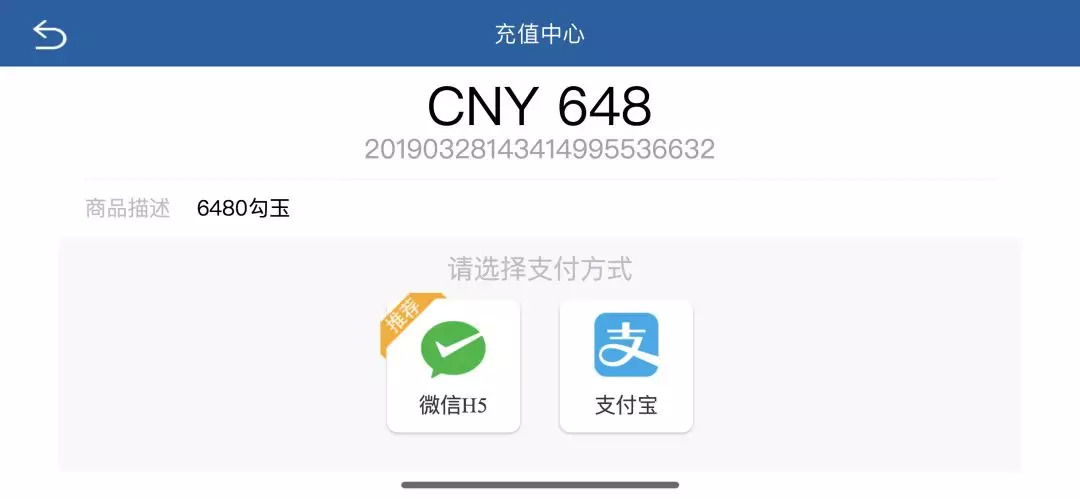Choose 支付宝 as payment method
Screen dimensions: 1080x499
coord(626,366)
